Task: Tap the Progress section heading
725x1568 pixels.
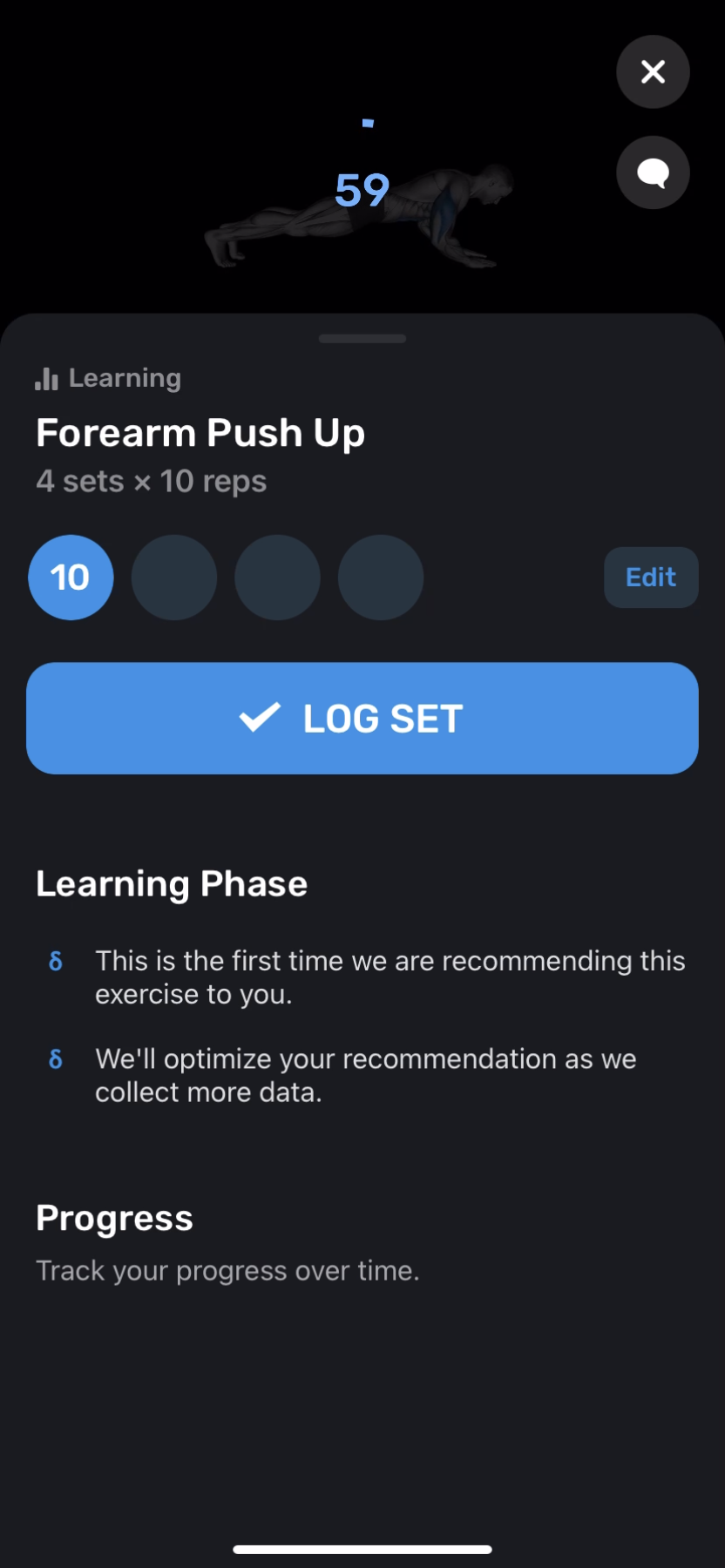Action: 114,1218
